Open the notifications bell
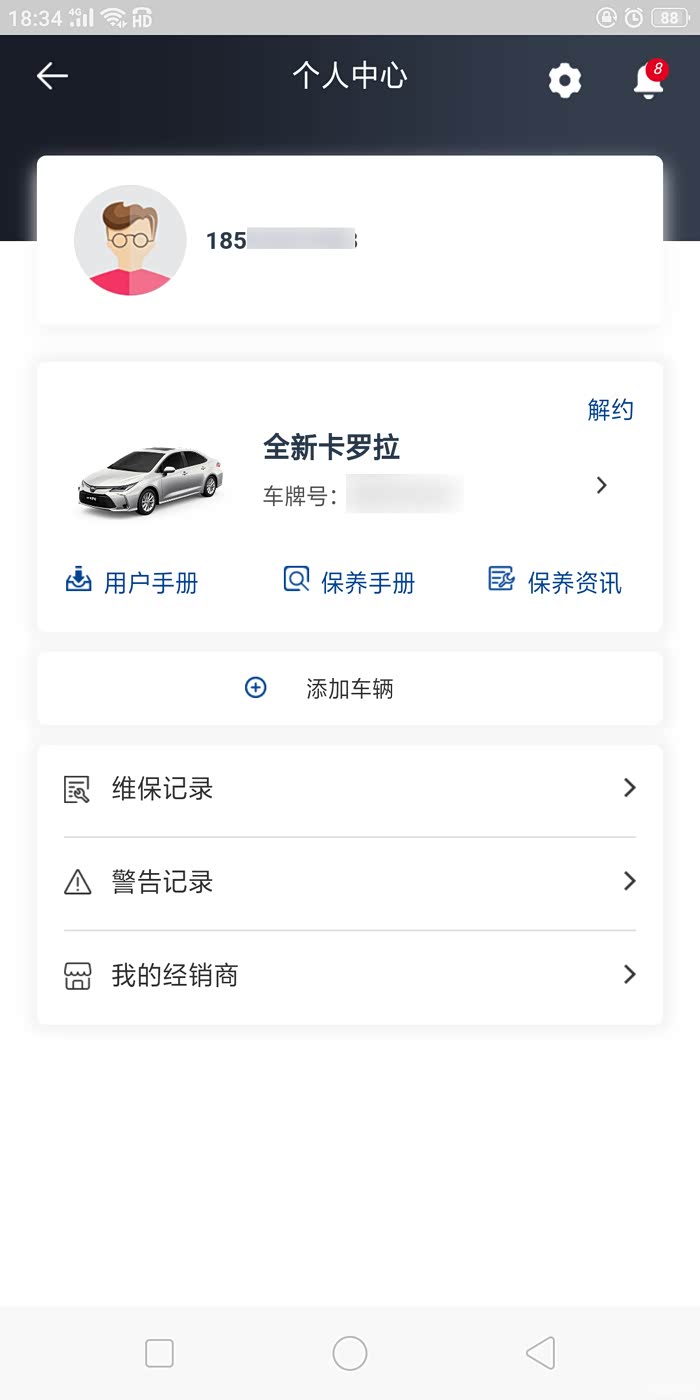The height and width of the screenshot is (1400, 700). (x=649, y=80)
